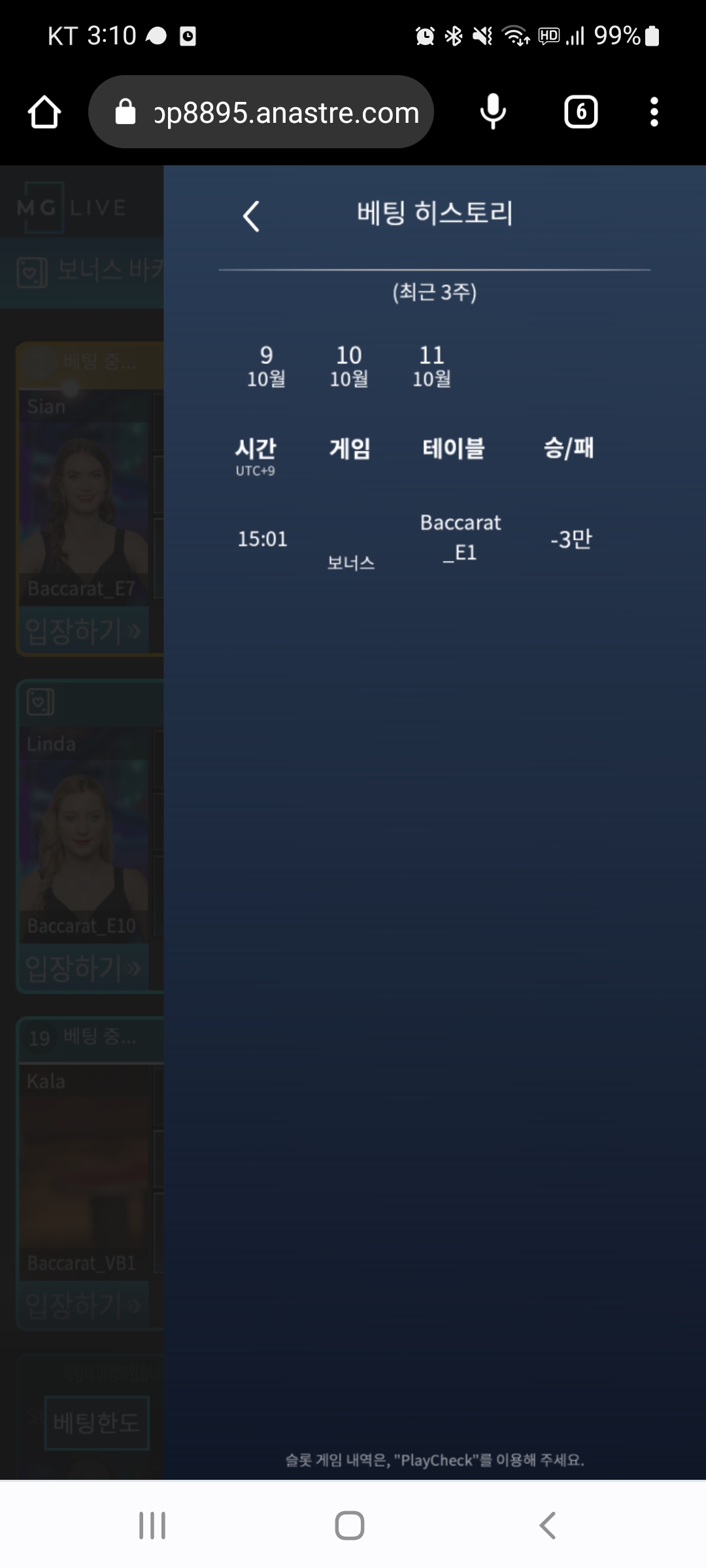Open the 15:01 Baccarat_E1 bet entry
The height and width of the screenshot is (1568, 706).
[418, 539]
